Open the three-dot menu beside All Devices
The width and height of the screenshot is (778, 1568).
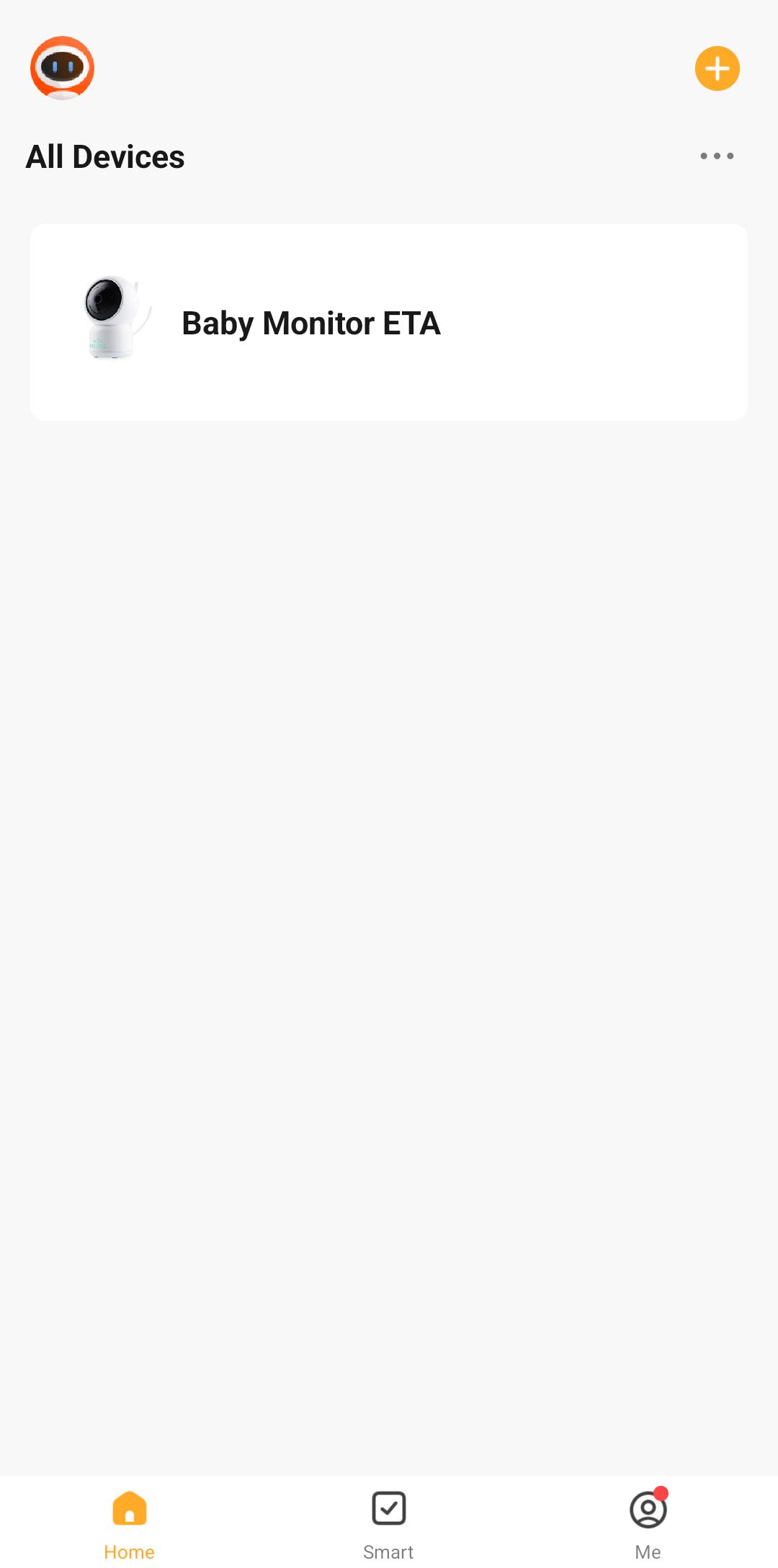click(717, 156)
